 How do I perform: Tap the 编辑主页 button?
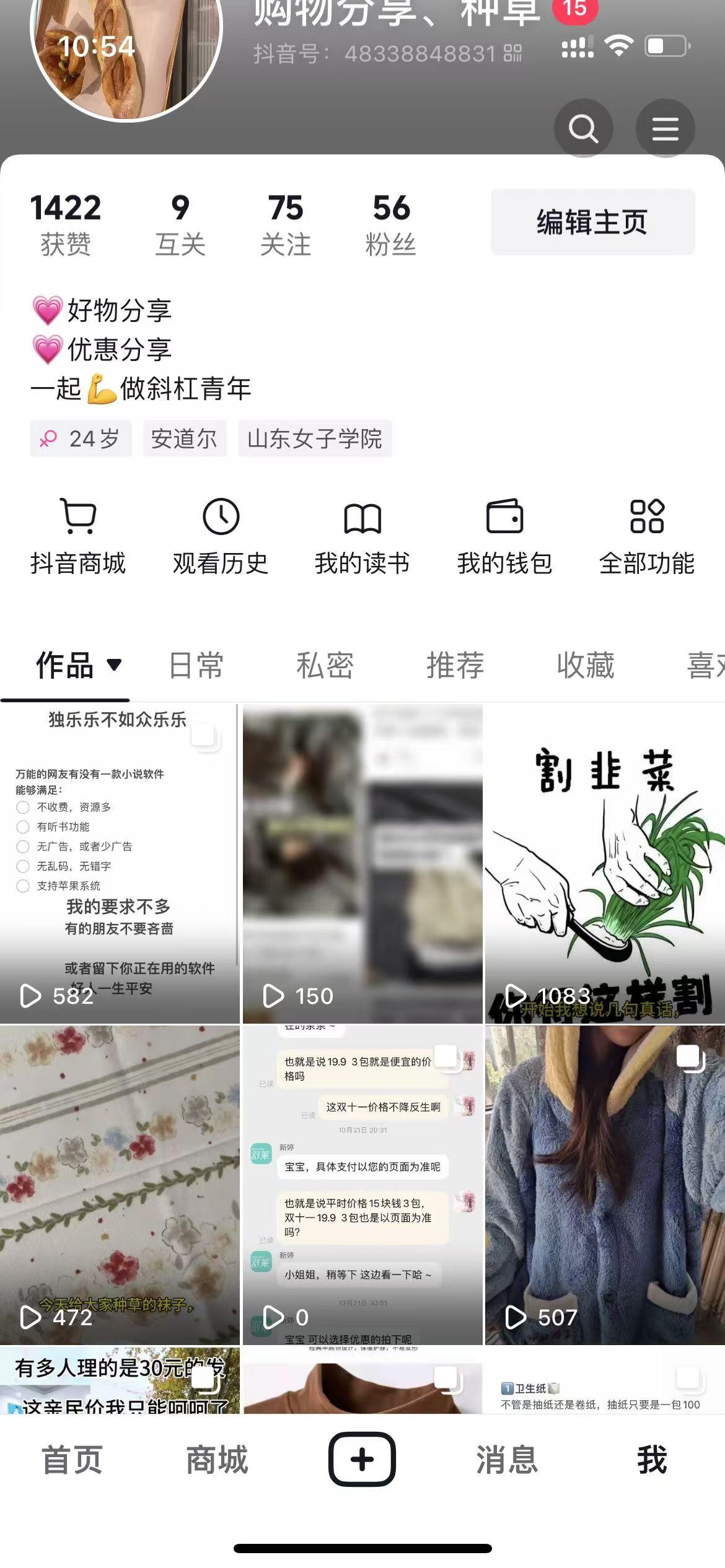tap(592, 222)
